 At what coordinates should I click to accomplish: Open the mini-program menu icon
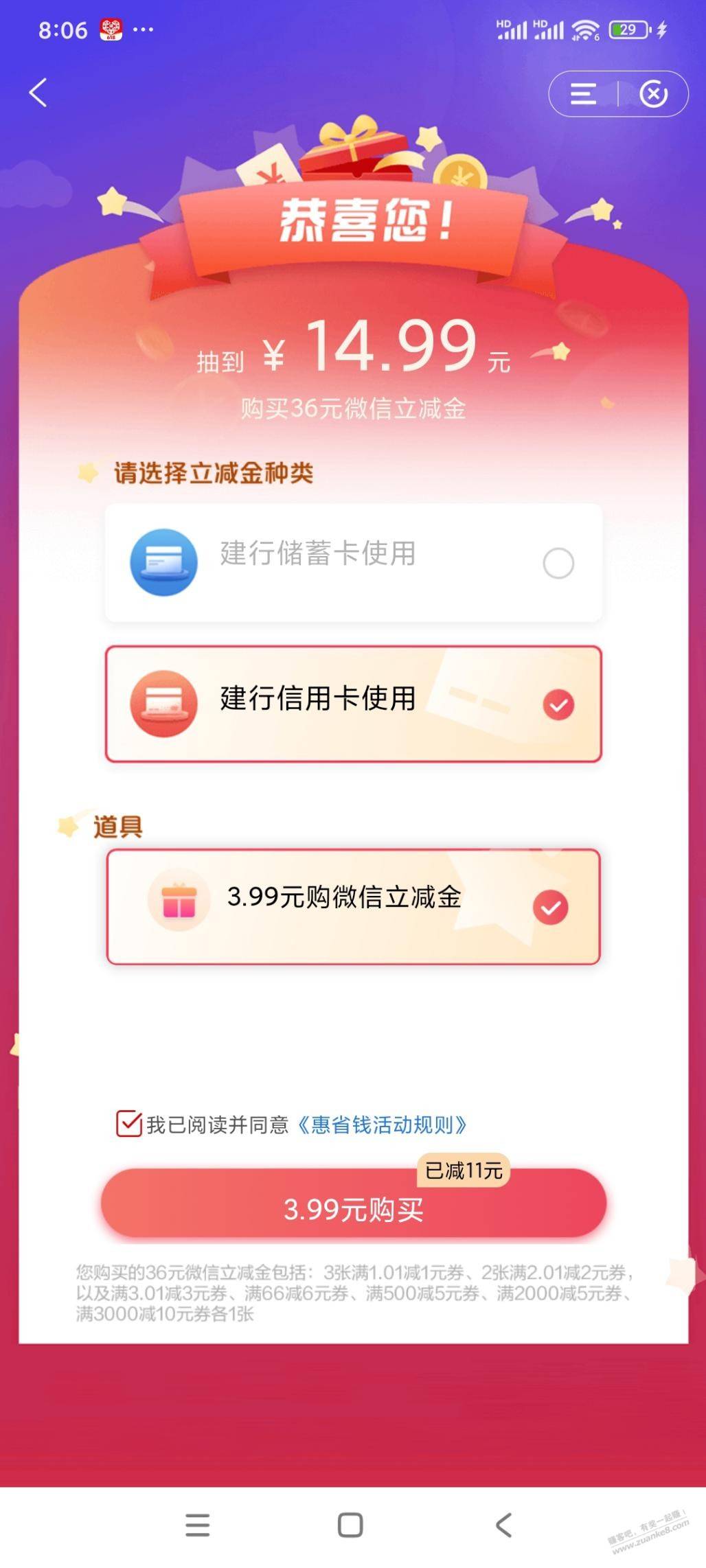coord(583,94)
